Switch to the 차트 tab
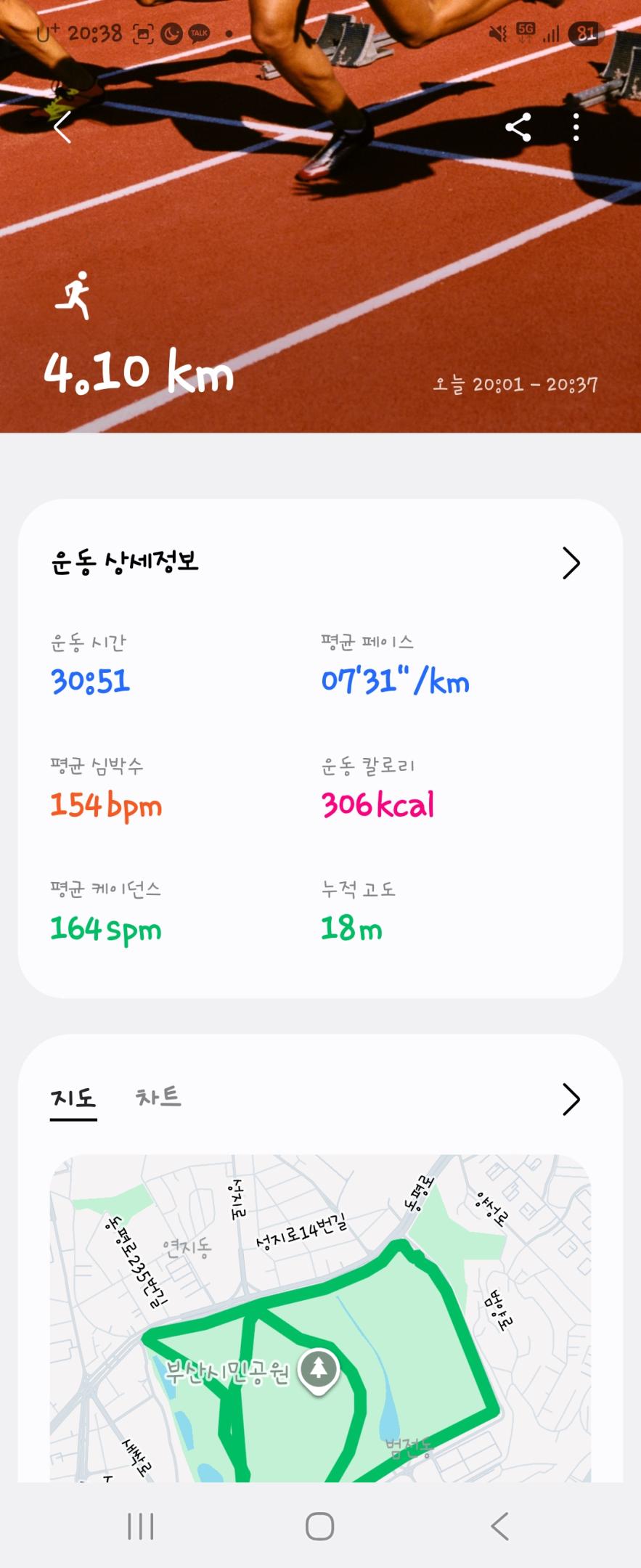Screen dimensions: 641x1568 [x=158, y=1097]
